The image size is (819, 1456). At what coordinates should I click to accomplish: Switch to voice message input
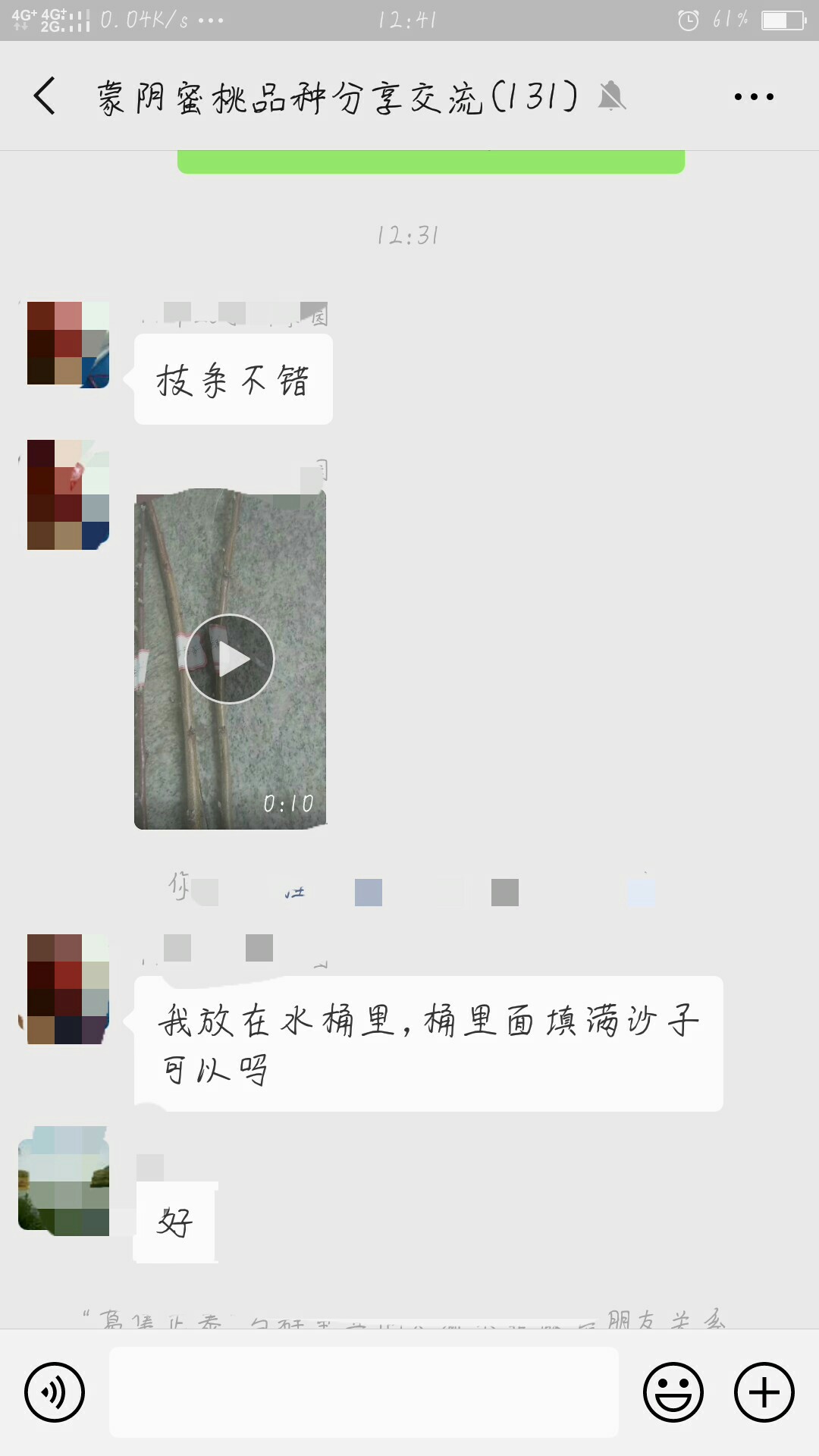54,1392
